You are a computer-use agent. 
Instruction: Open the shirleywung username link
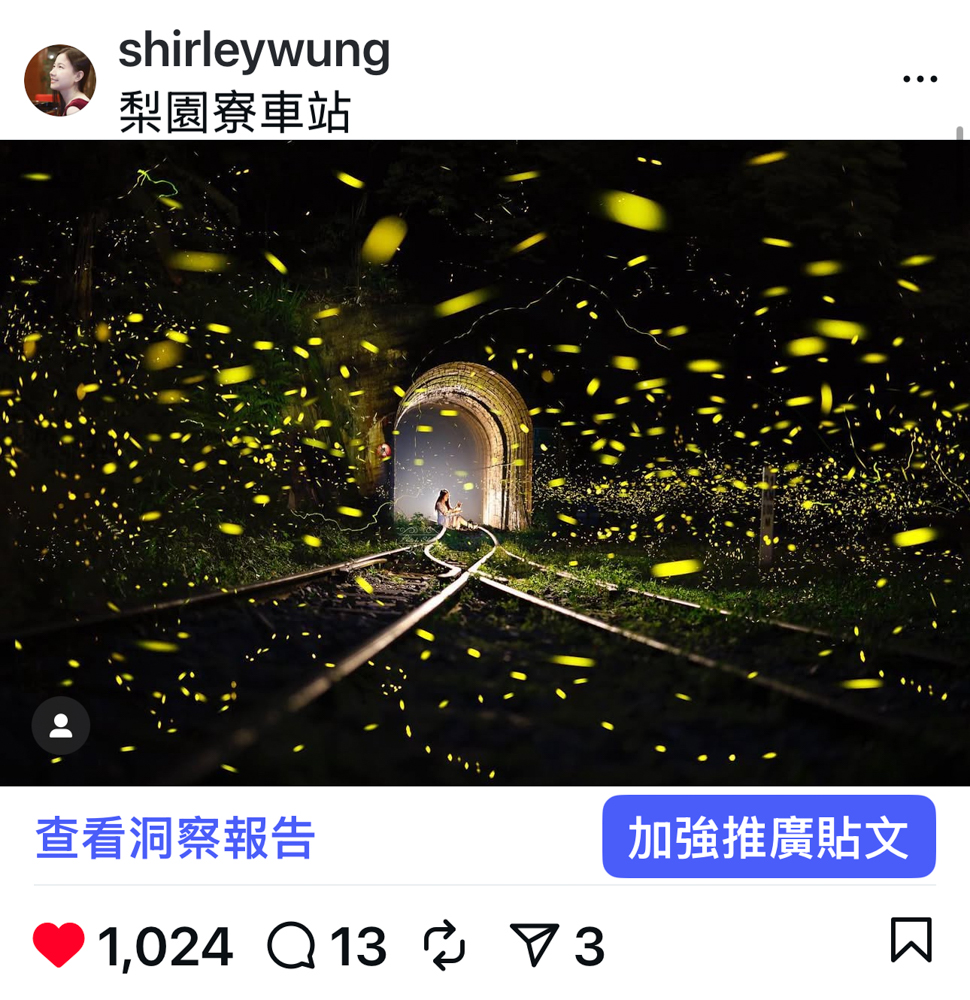tap(254, 50)
